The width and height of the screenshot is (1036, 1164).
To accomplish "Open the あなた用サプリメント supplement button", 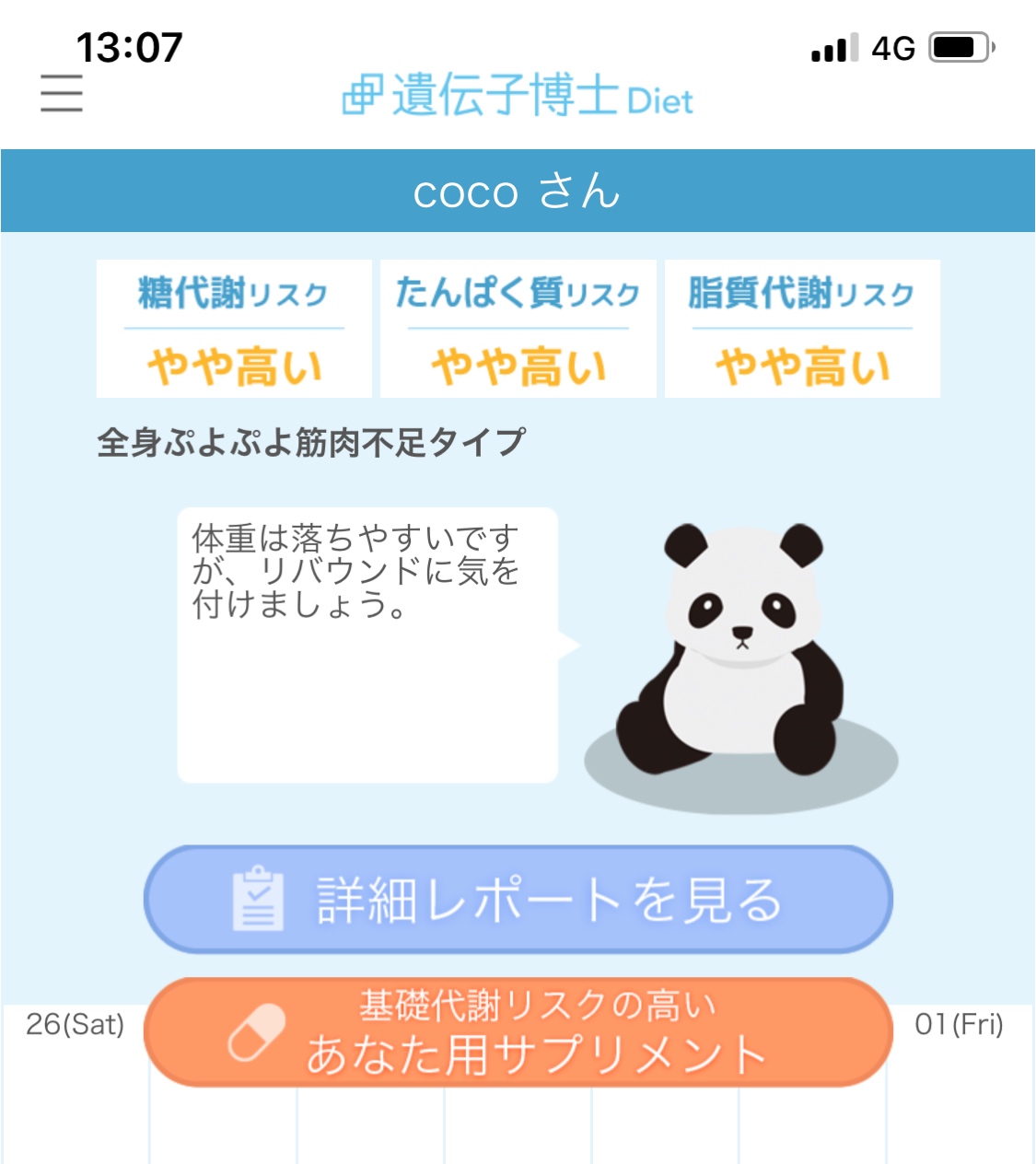I will coord(518,1032).
